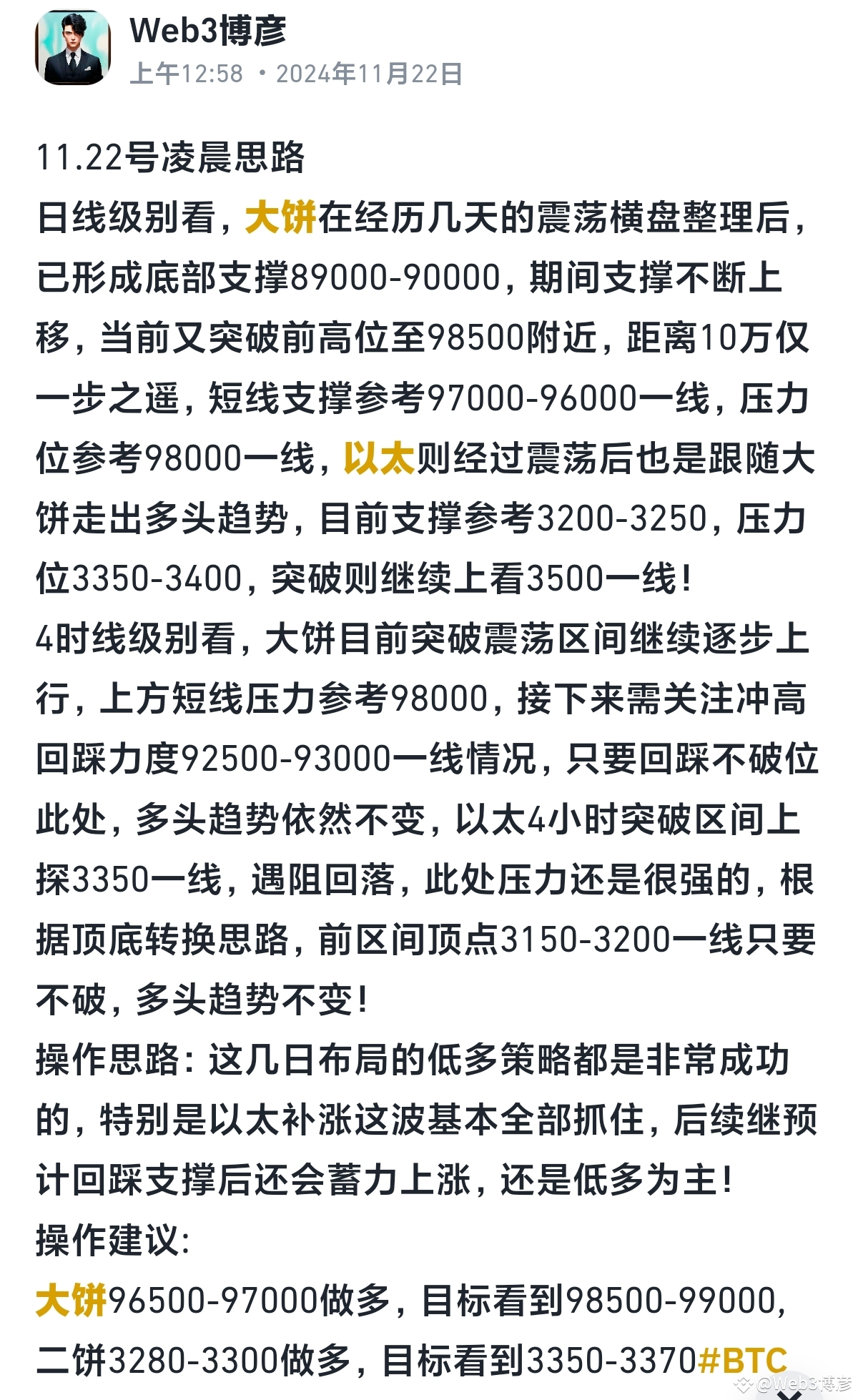Screen dimensions: 858x1400
Task: Tap the highlighted 大饼 link before 96500-97000做多
Action: 71,1300
